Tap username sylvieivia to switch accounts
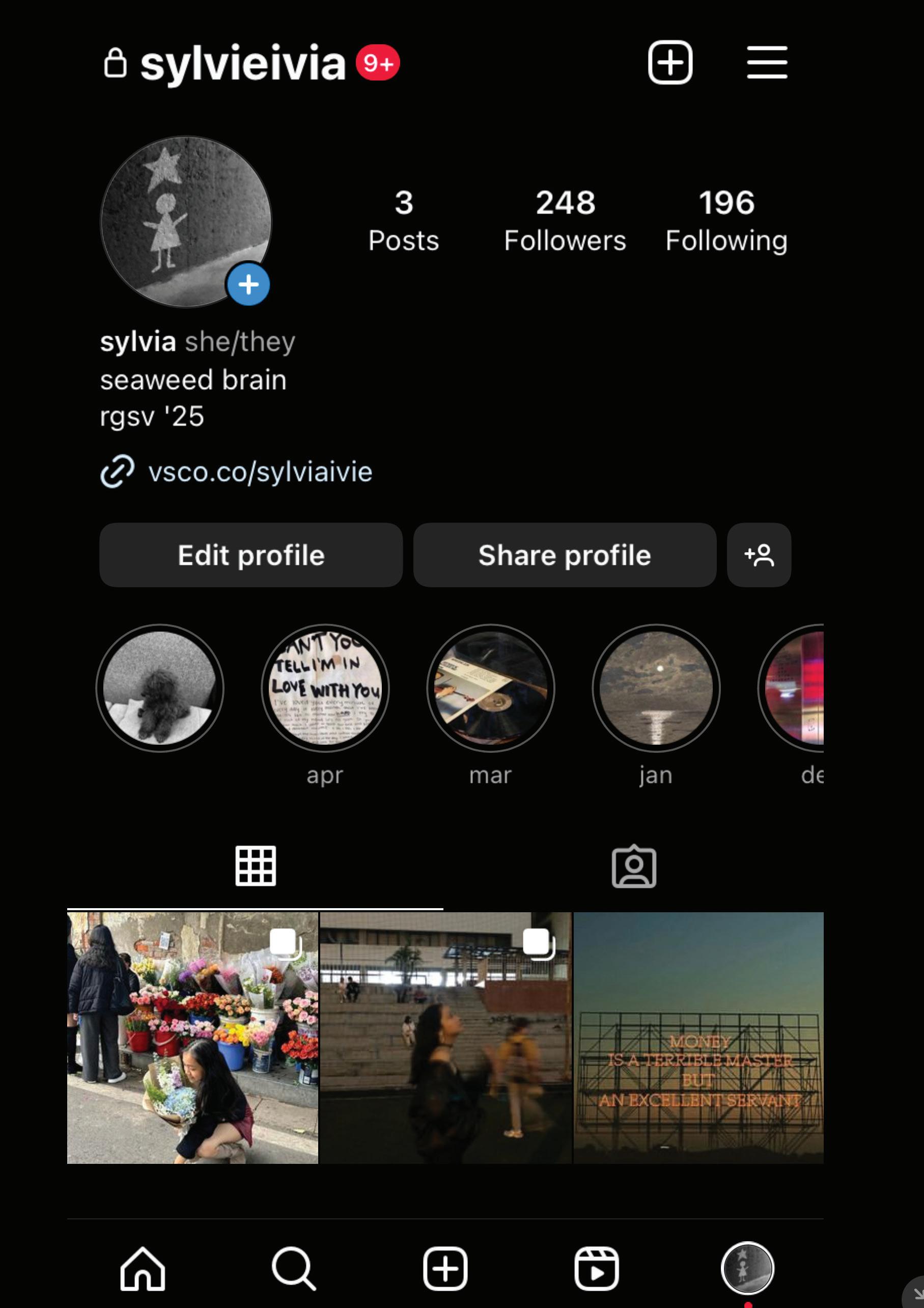This screenshot has height=1308, width=924. [x=242, y=63]
